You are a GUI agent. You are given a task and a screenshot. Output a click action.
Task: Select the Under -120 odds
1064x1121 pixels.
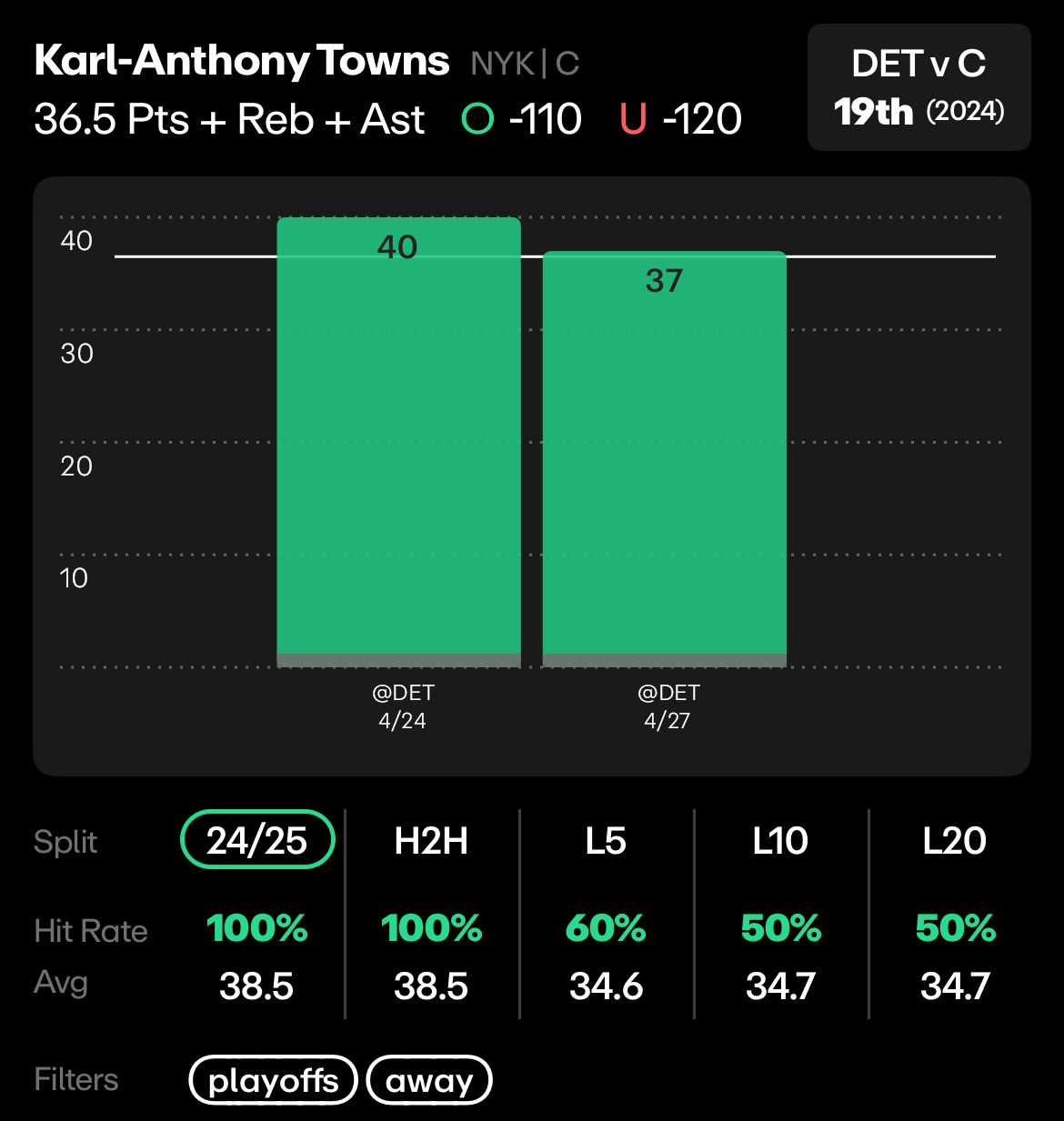(x=681, y=119)
